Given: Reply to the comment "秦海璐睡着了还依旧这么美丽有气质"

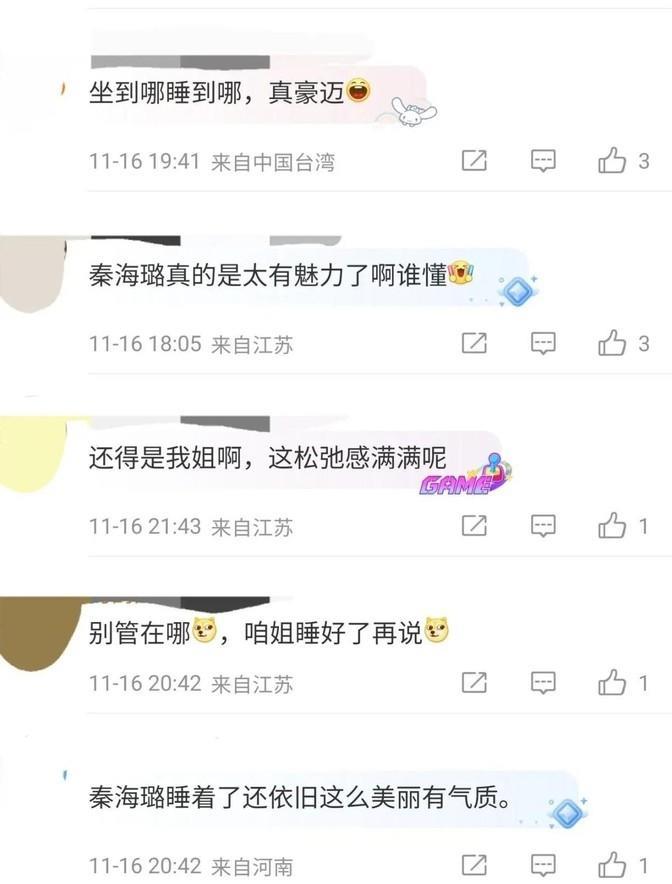Looking at the screenshot, I should pos(543,865).
